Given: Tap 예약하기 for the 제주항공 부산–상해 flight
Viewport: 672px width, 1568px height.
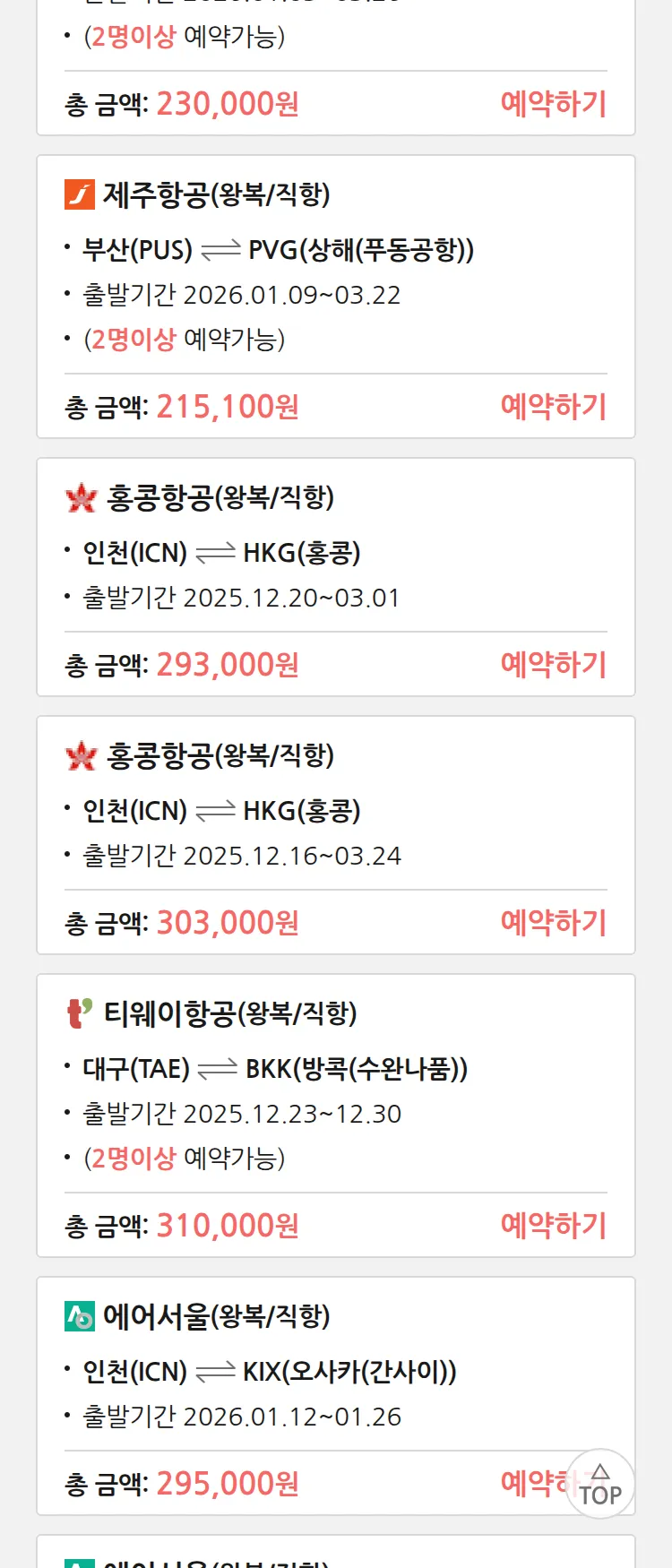Looking at the screenshot, I should point(553,407).
